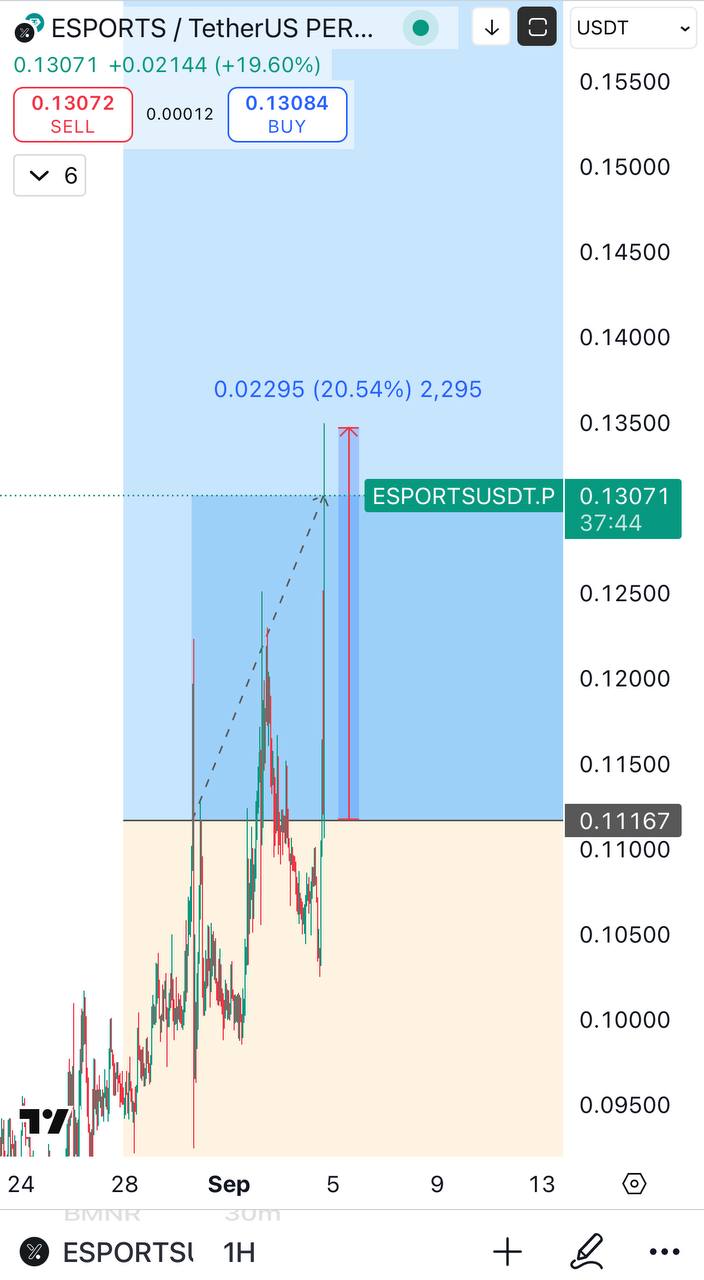Open the USDT currency dropdown
704x1280 pixels.
tap(634, 28)
